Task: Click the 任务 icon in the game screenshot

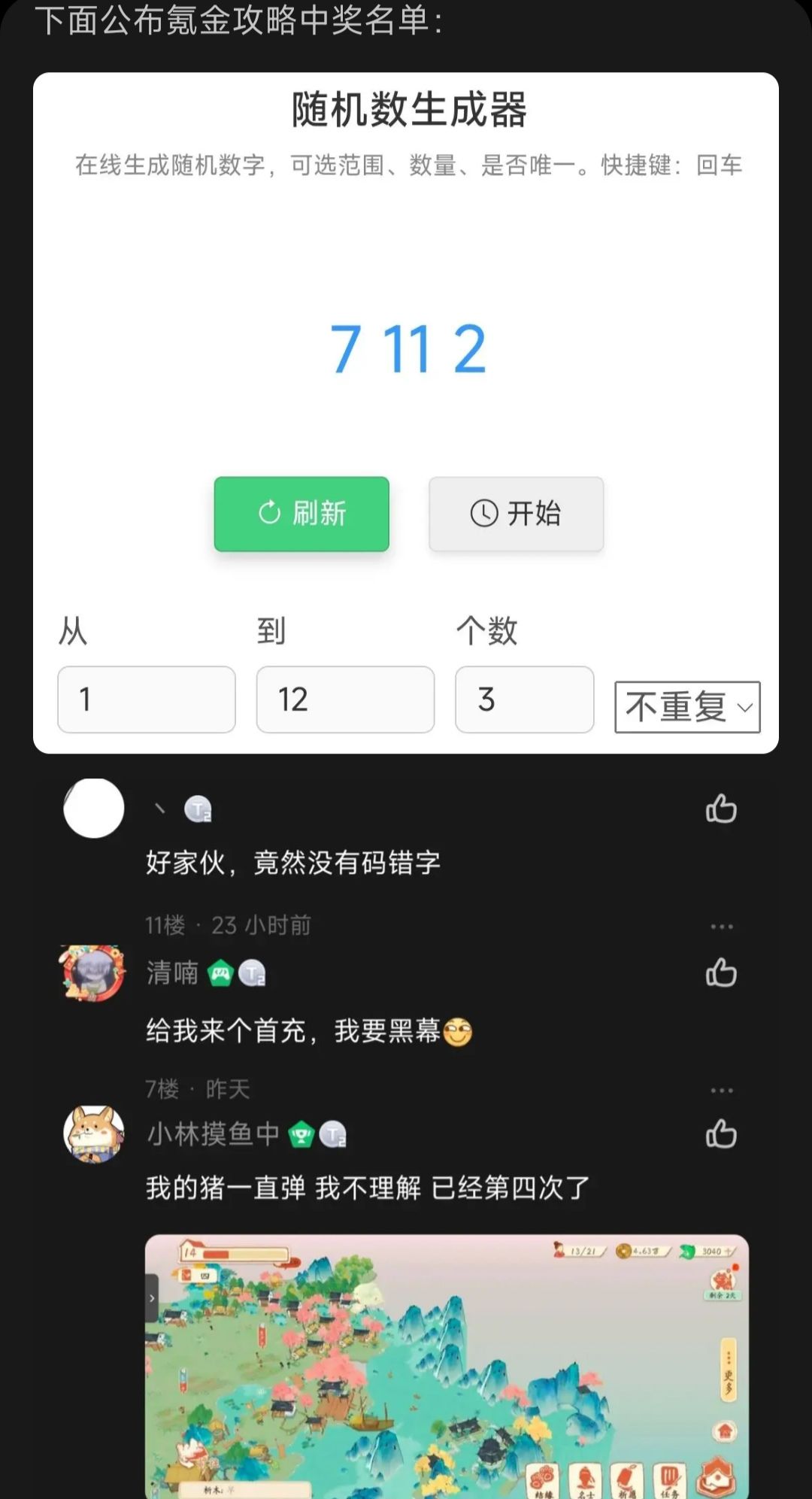Action: [x=670, y=1476]
